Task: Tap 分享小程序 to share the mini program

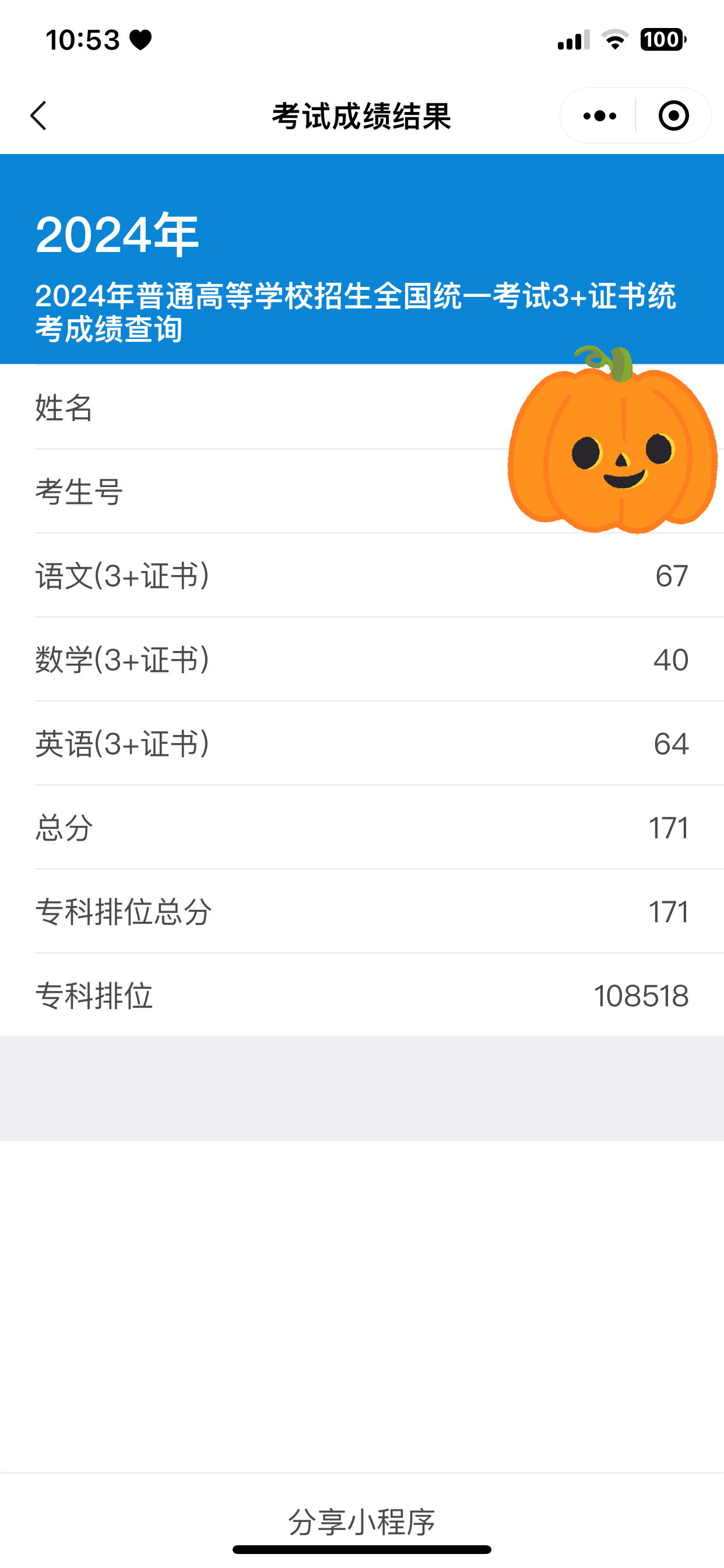Action: [x=361, y=1522]
